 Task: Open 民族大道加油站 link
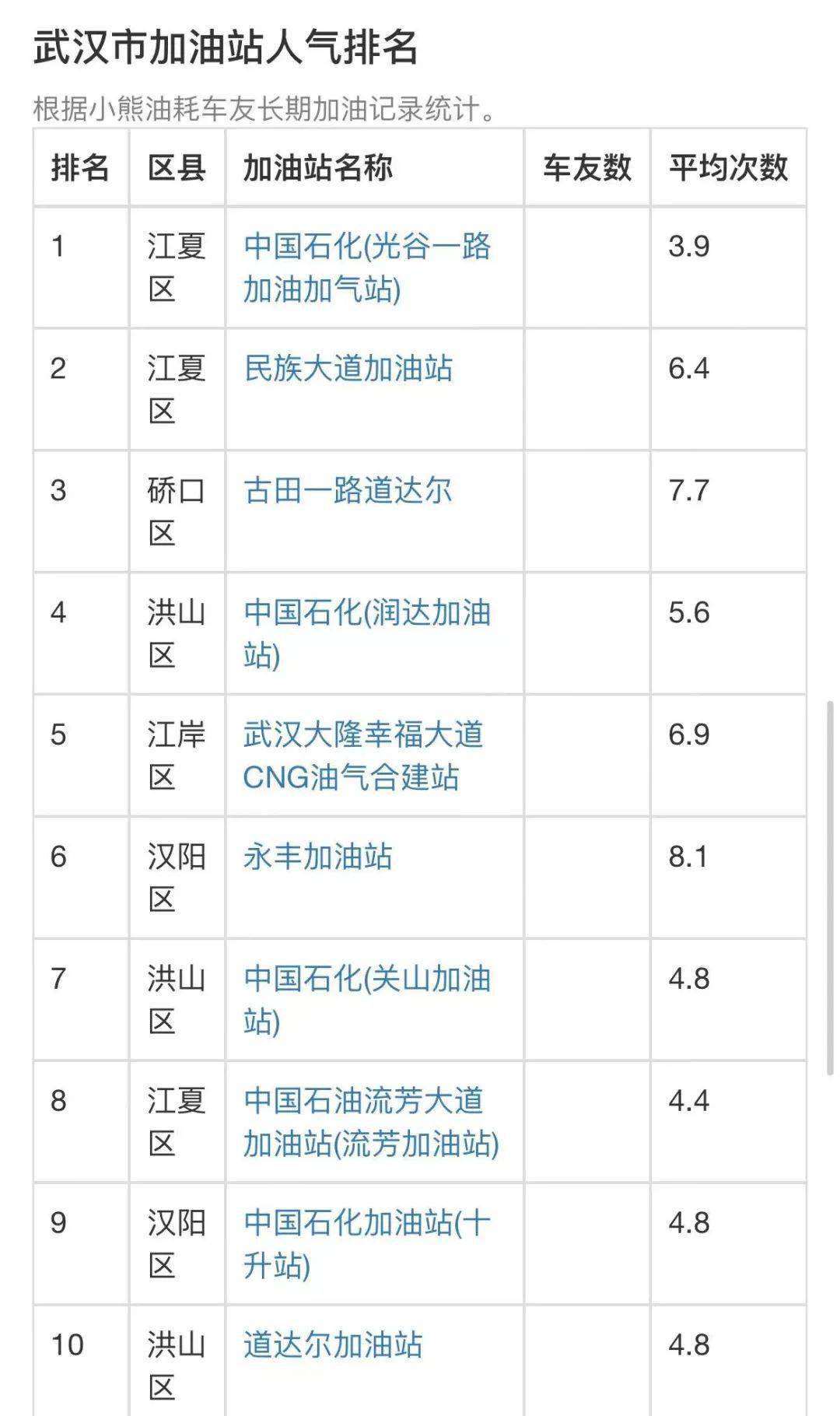click(x=348, y=369)
